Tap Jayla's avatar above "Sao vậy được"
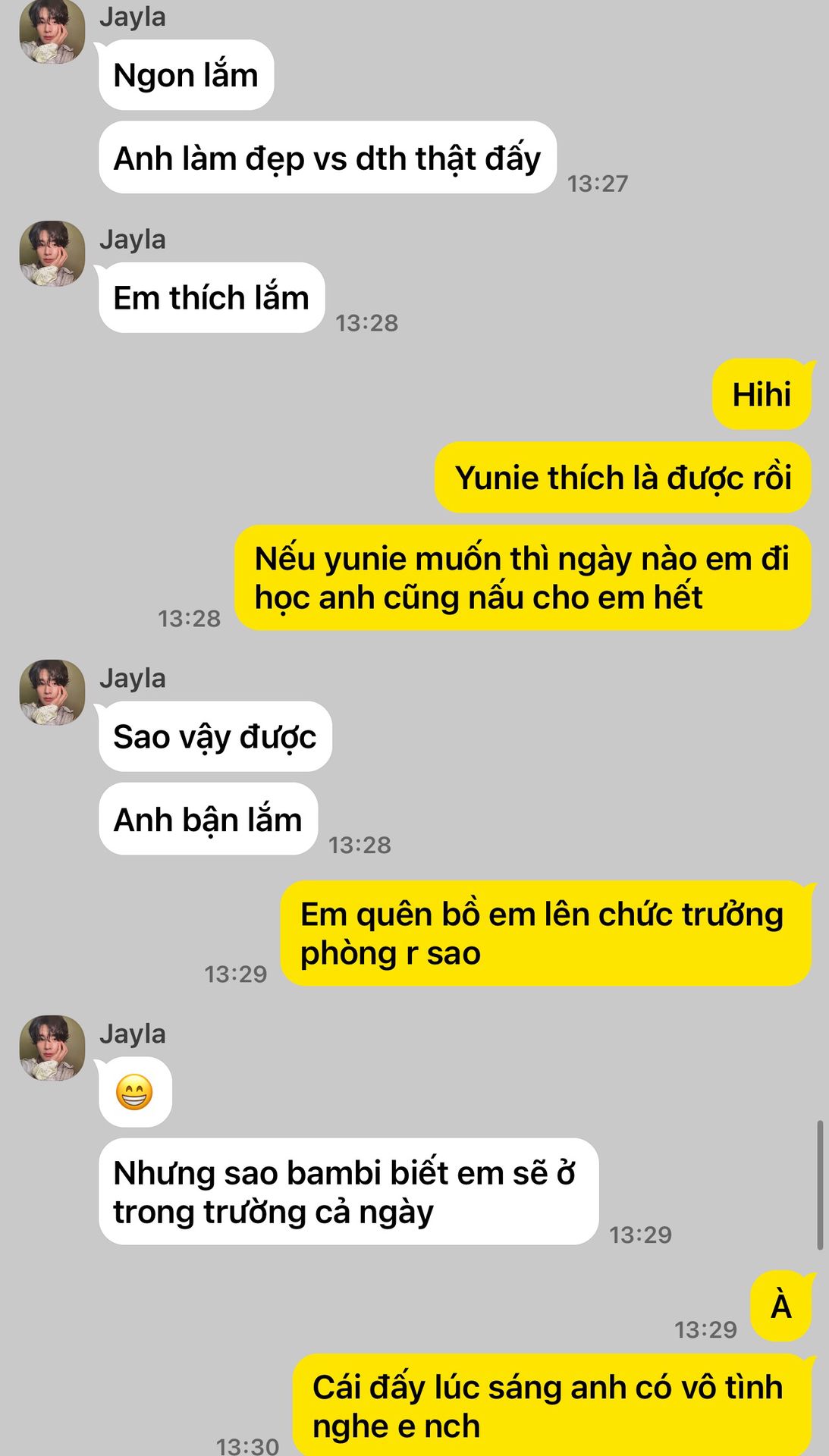Image resolution: width=829 pixels, height=1456 pixels. pyautogui.click(x=52, y=692)
